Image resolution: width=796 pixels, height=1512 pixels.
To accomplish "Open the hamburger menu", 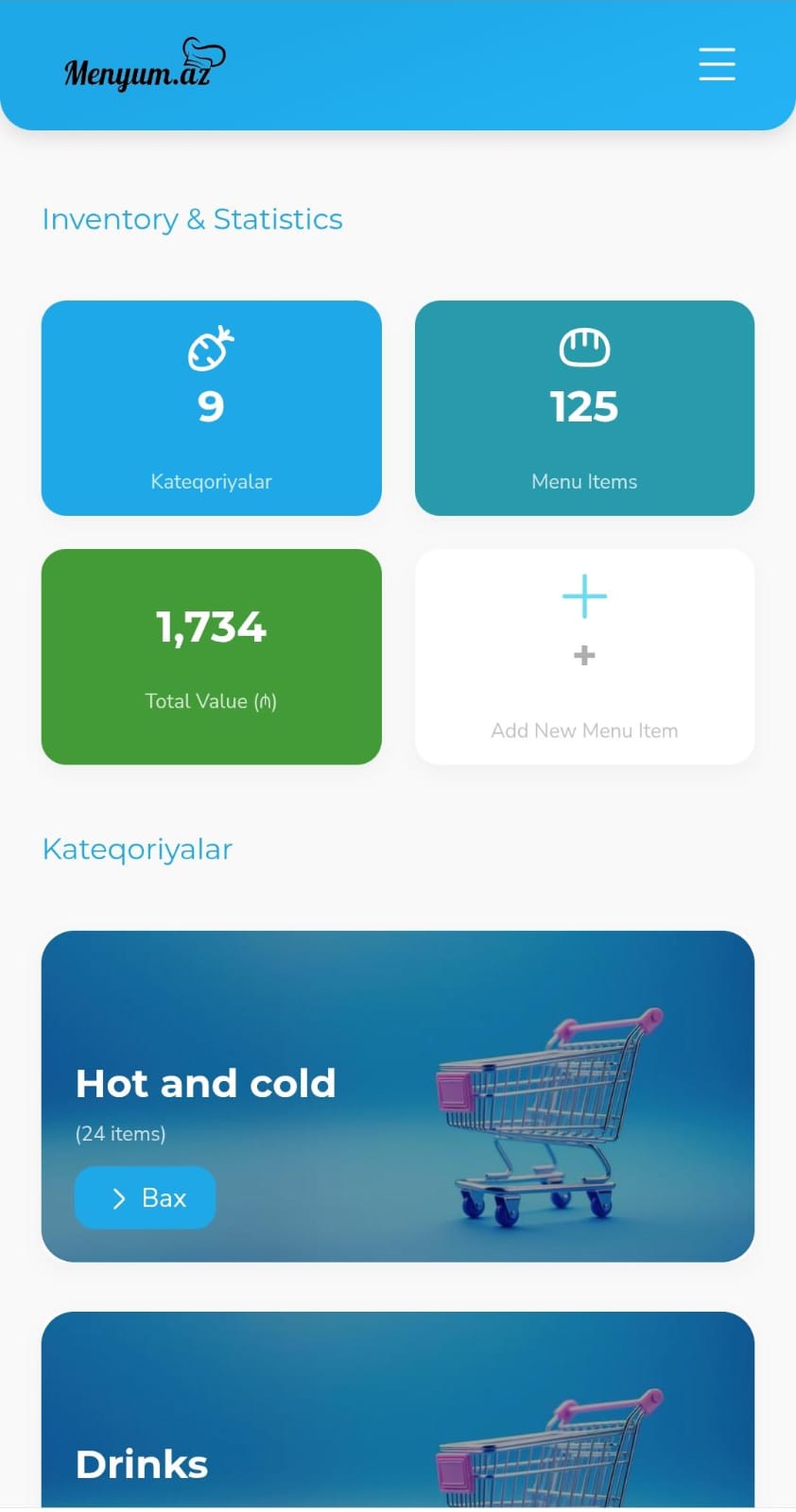I will click(x=717, y=64).
